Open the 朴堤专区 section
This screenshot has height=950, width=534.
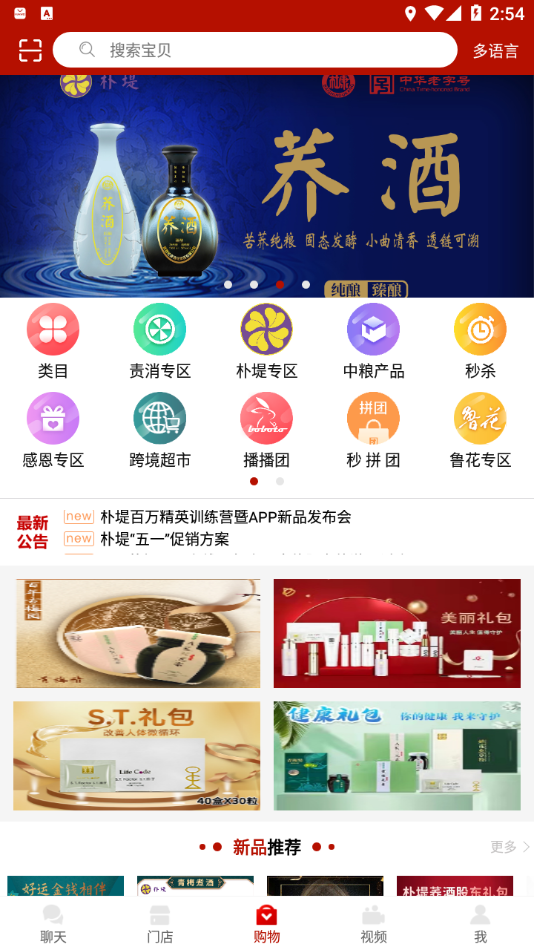[x=267, y=342]
